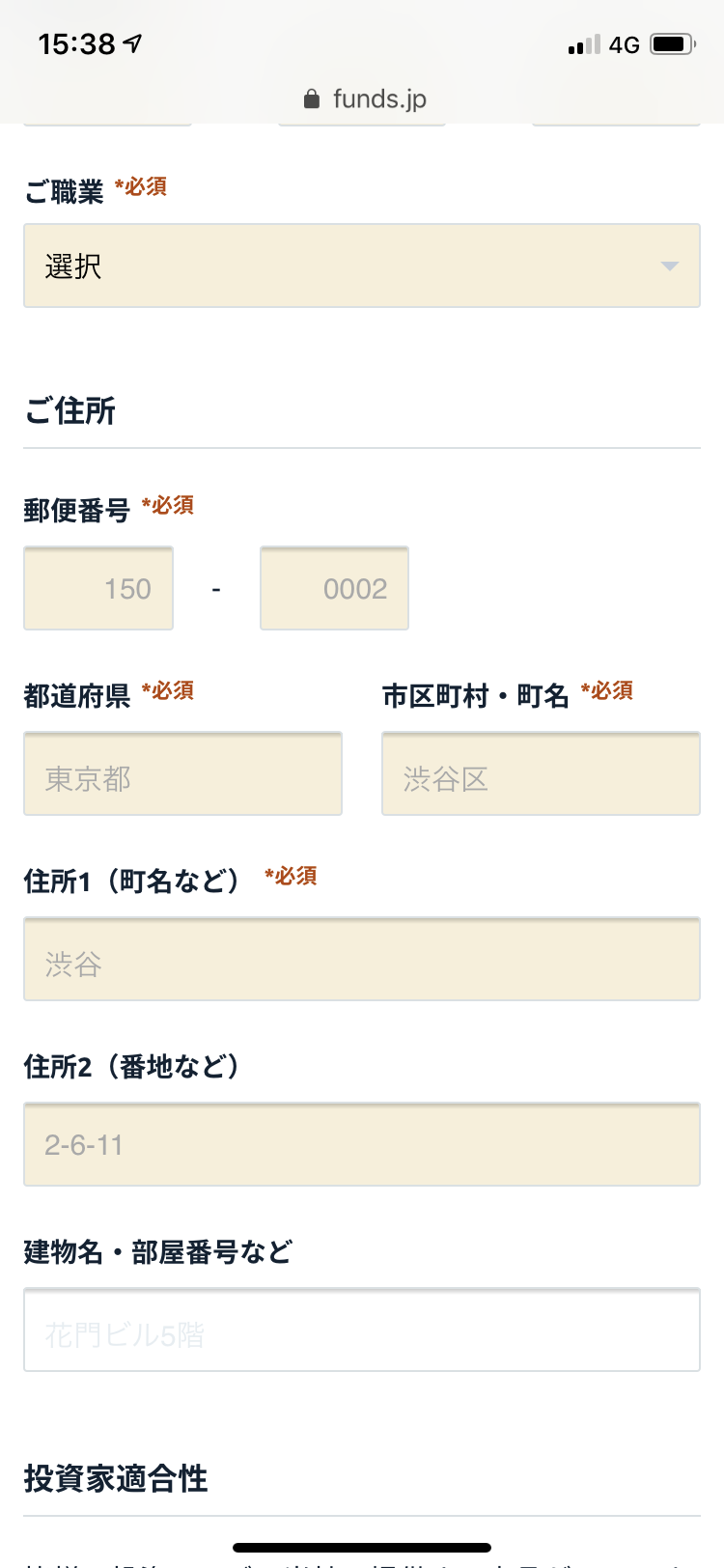Screen dimensions: 724x1568
Task: Tap the funds.jp address bar
Action: coord(365,98)
